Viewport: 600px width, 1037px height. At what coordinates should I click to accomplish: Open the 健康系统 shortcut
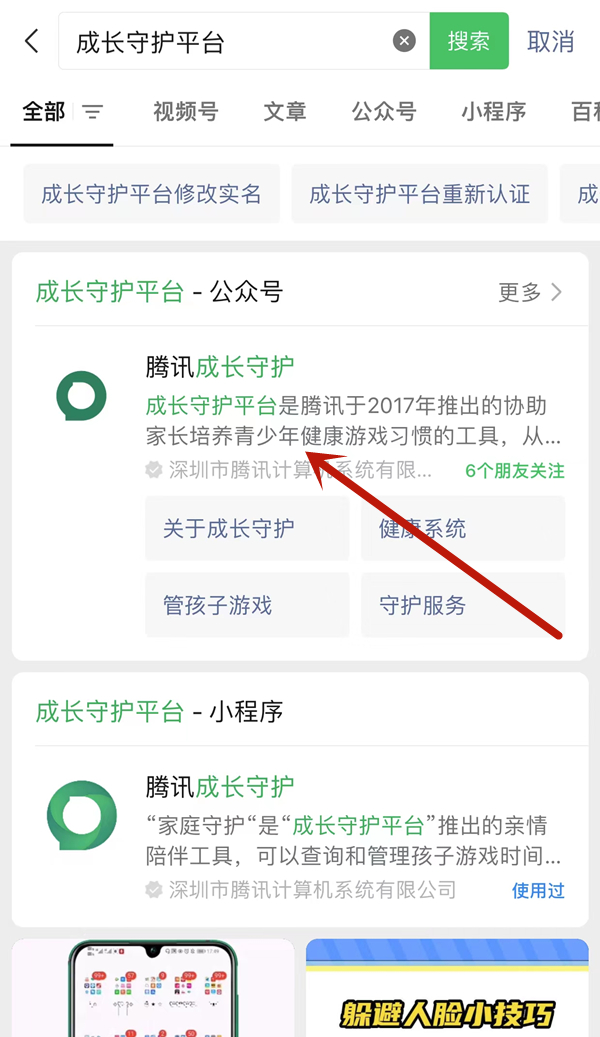463,528
